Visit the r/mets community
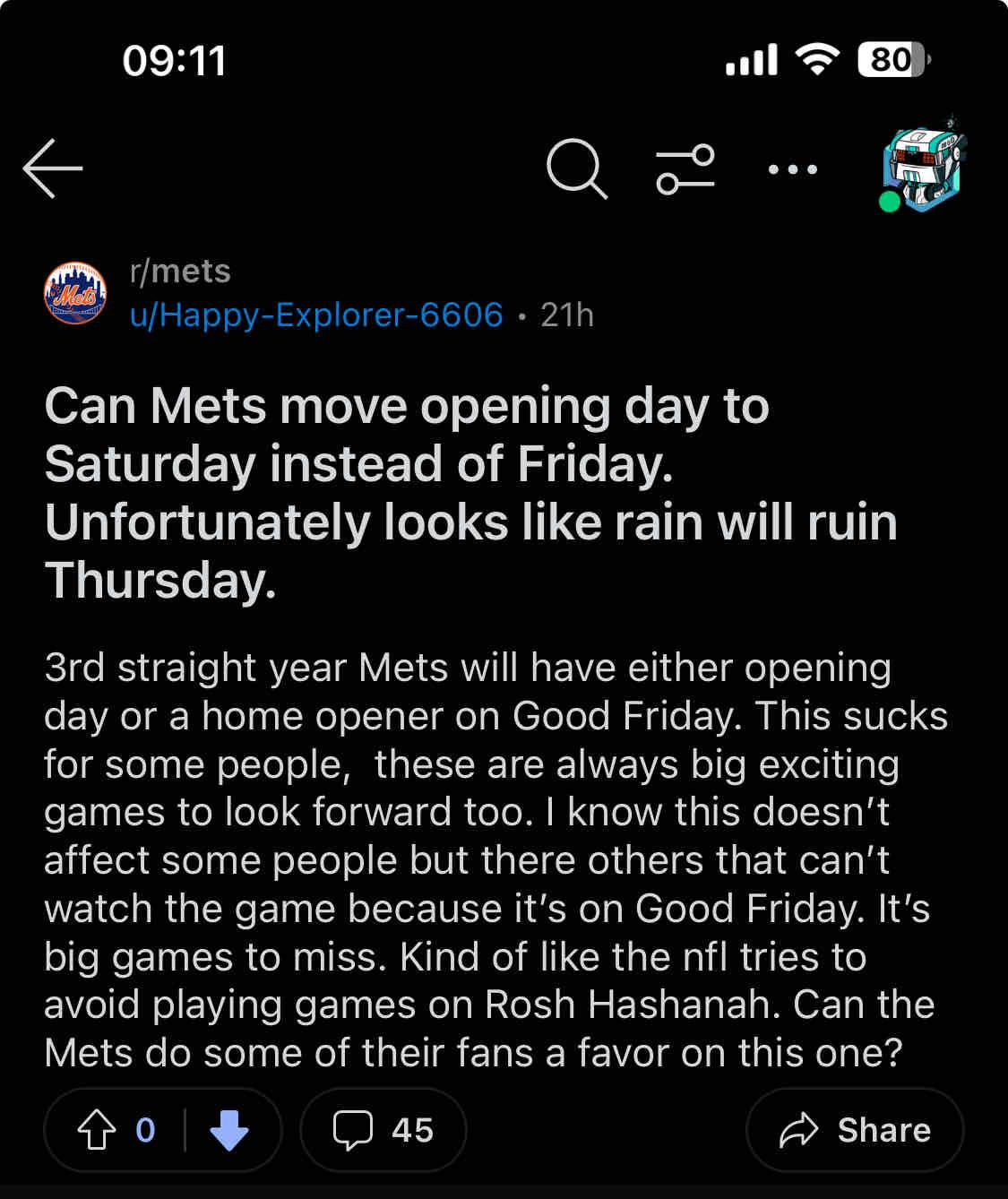 coord(180,271)
